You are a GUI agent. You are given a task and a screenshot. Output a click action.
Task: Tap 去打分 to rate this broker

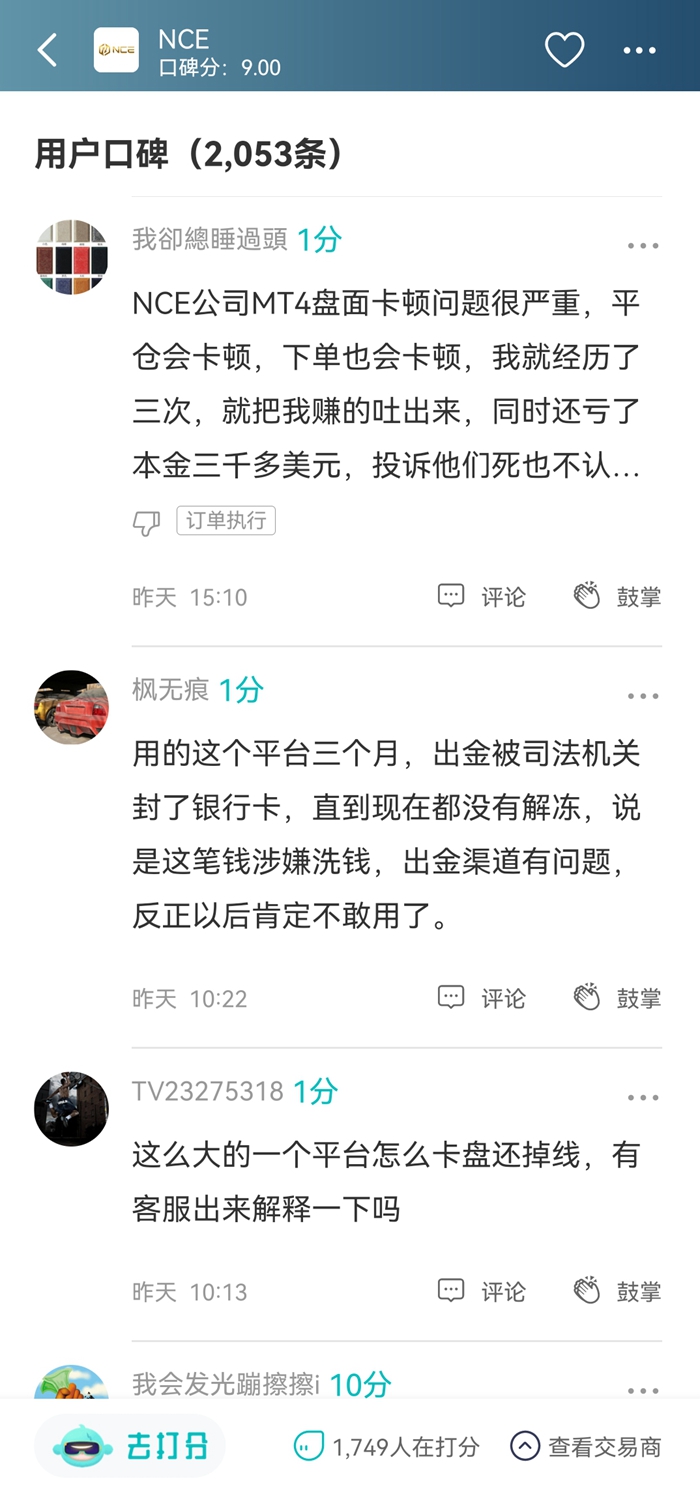click(x=131, y=1446)
